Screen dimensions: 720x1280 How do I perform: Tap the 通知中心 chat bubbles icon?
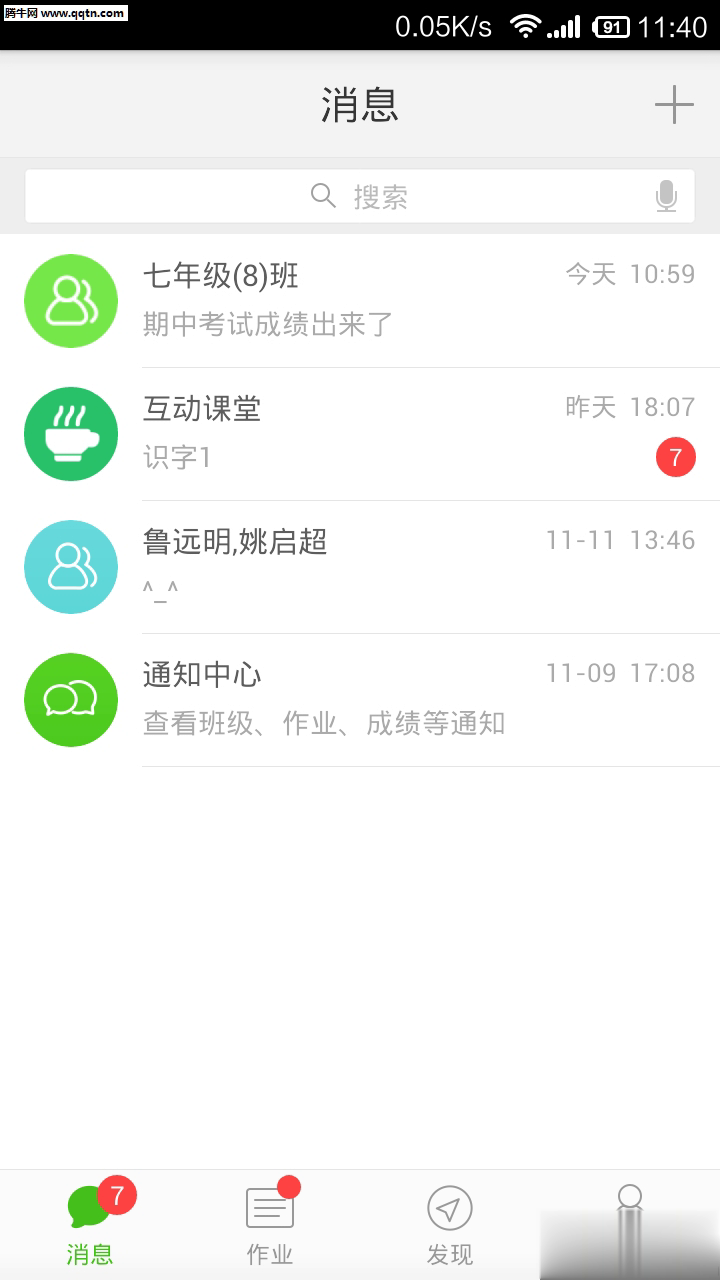point(71,700)
